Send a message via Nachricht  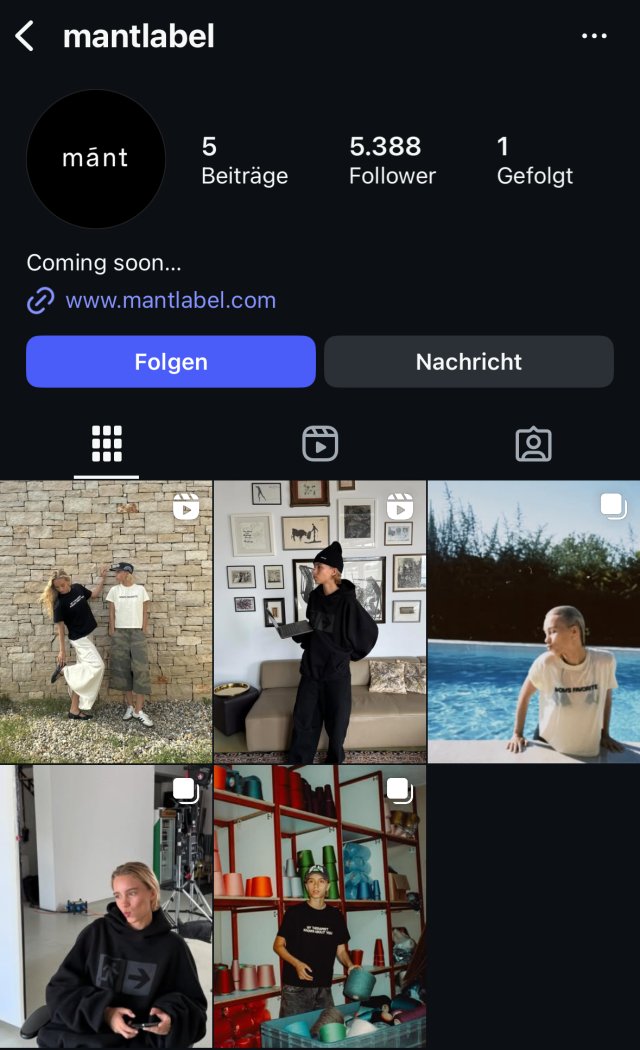click(469, 362)
